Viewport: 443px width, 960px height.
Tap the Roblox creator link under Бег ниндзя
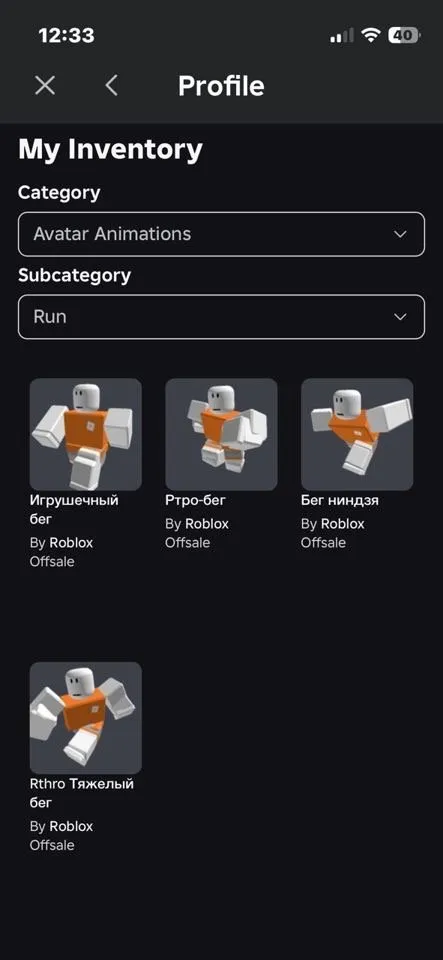(x=343, y=524)
